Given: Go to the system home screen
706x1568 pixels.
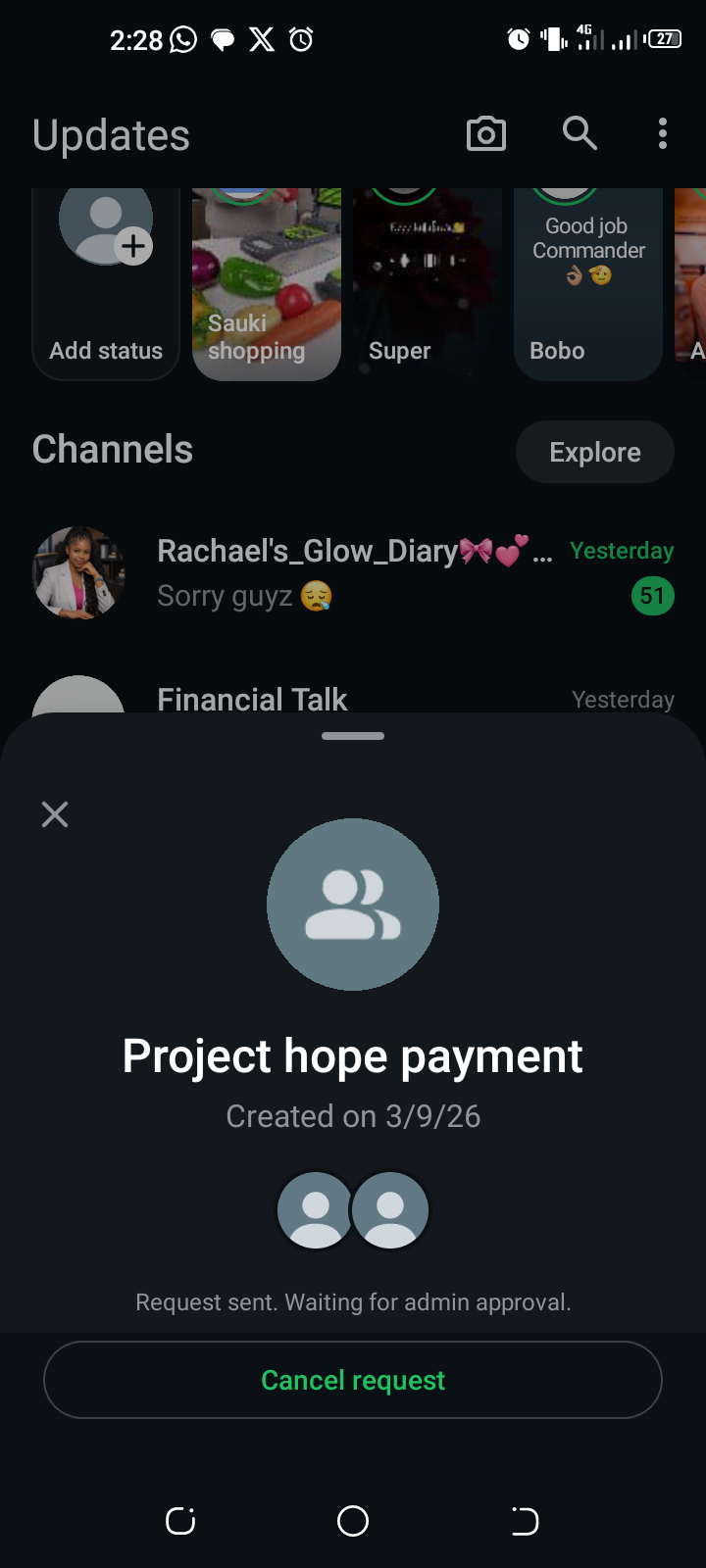Looking at the screenshot, I should point(353,1521).
